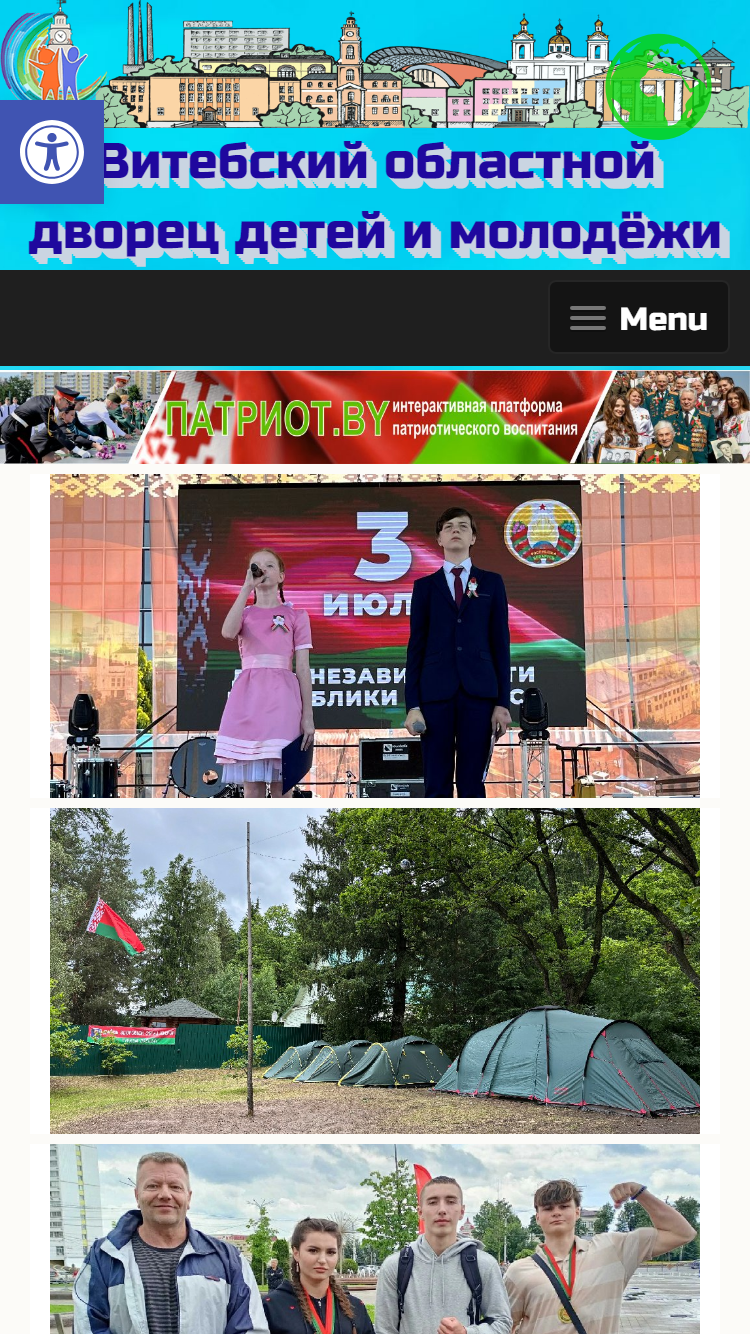This screenshot has width=750, height=1334.
Task: Tap the Витебский областной дворец site title
Action: 375,198
